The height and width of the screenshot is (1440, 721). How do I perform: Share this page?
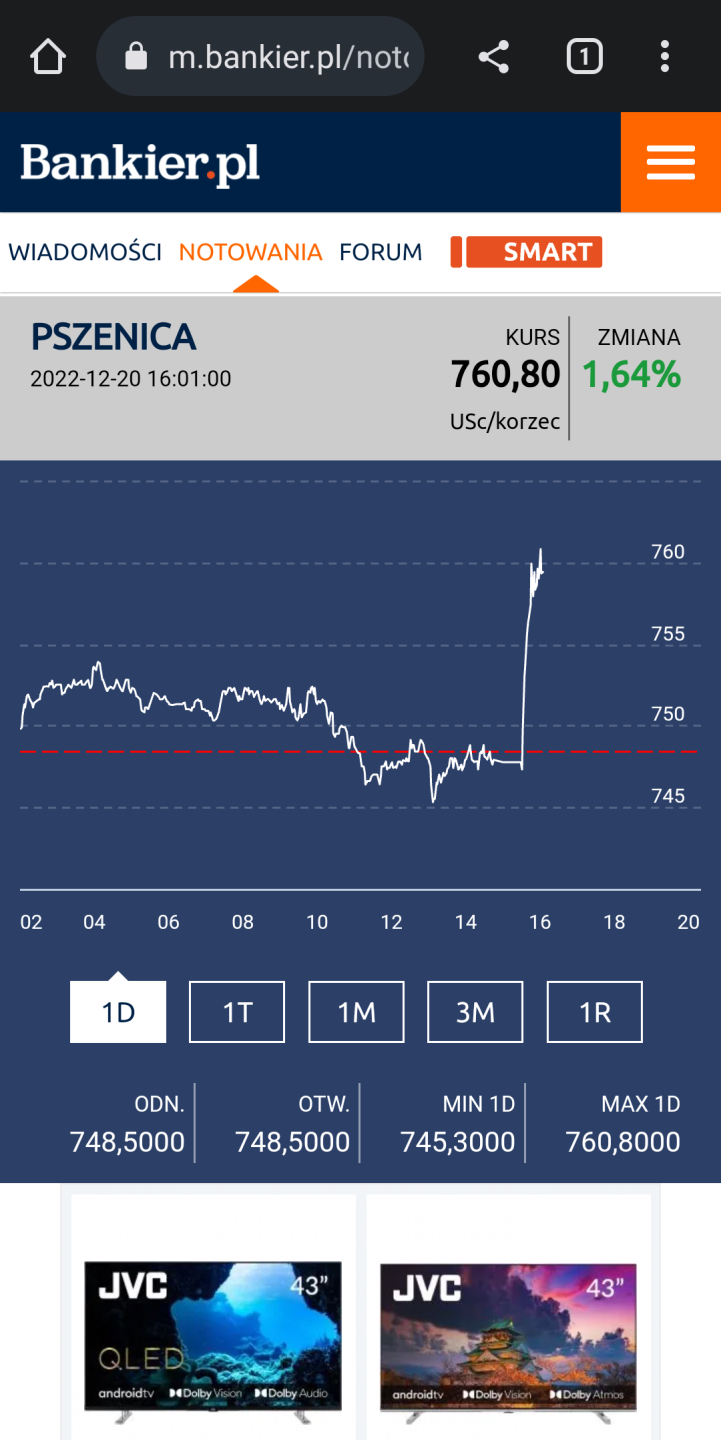[493, 57]
